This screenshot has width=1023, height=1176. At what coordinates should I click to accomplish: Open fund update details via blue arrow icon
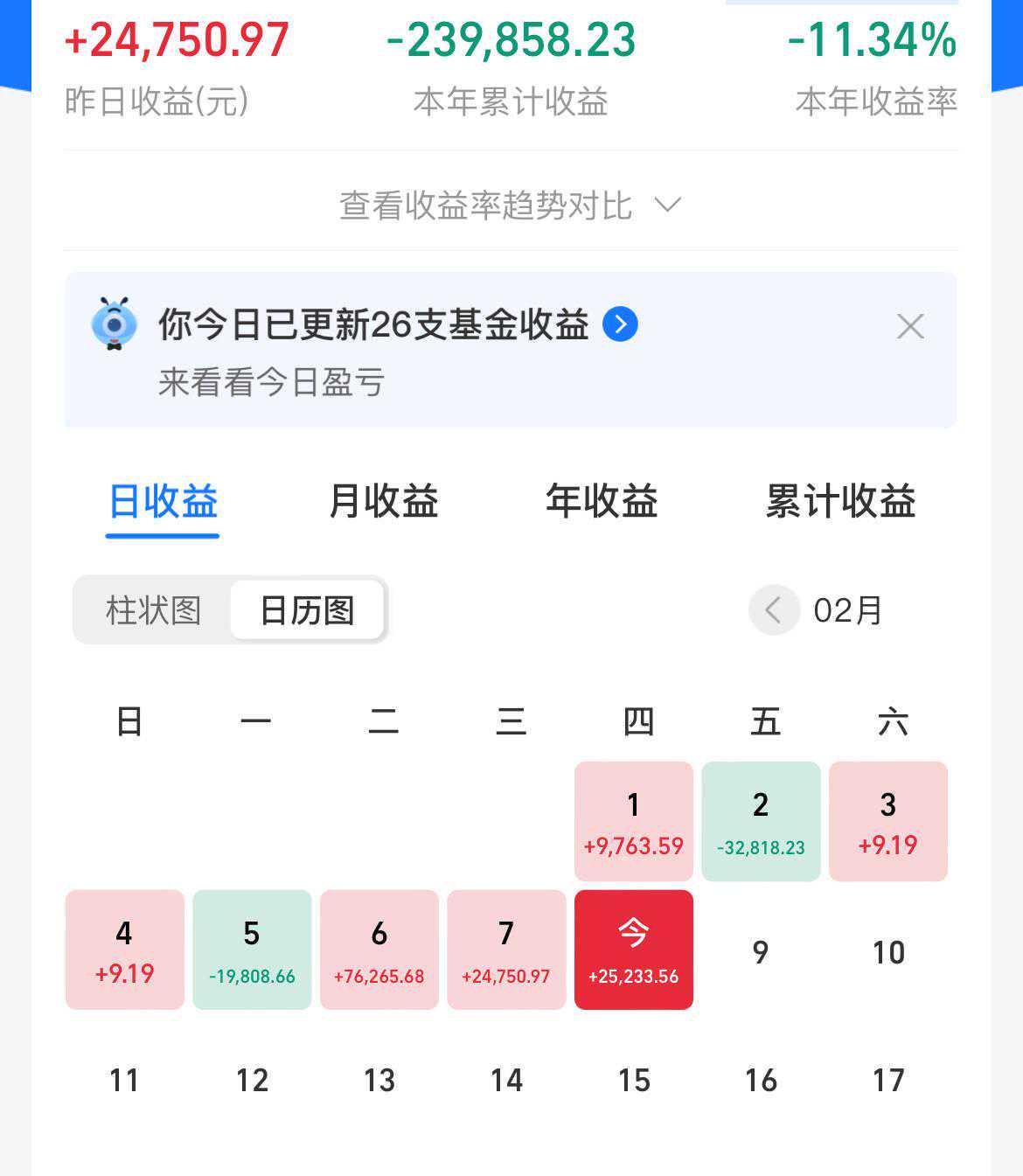(620, 324)
